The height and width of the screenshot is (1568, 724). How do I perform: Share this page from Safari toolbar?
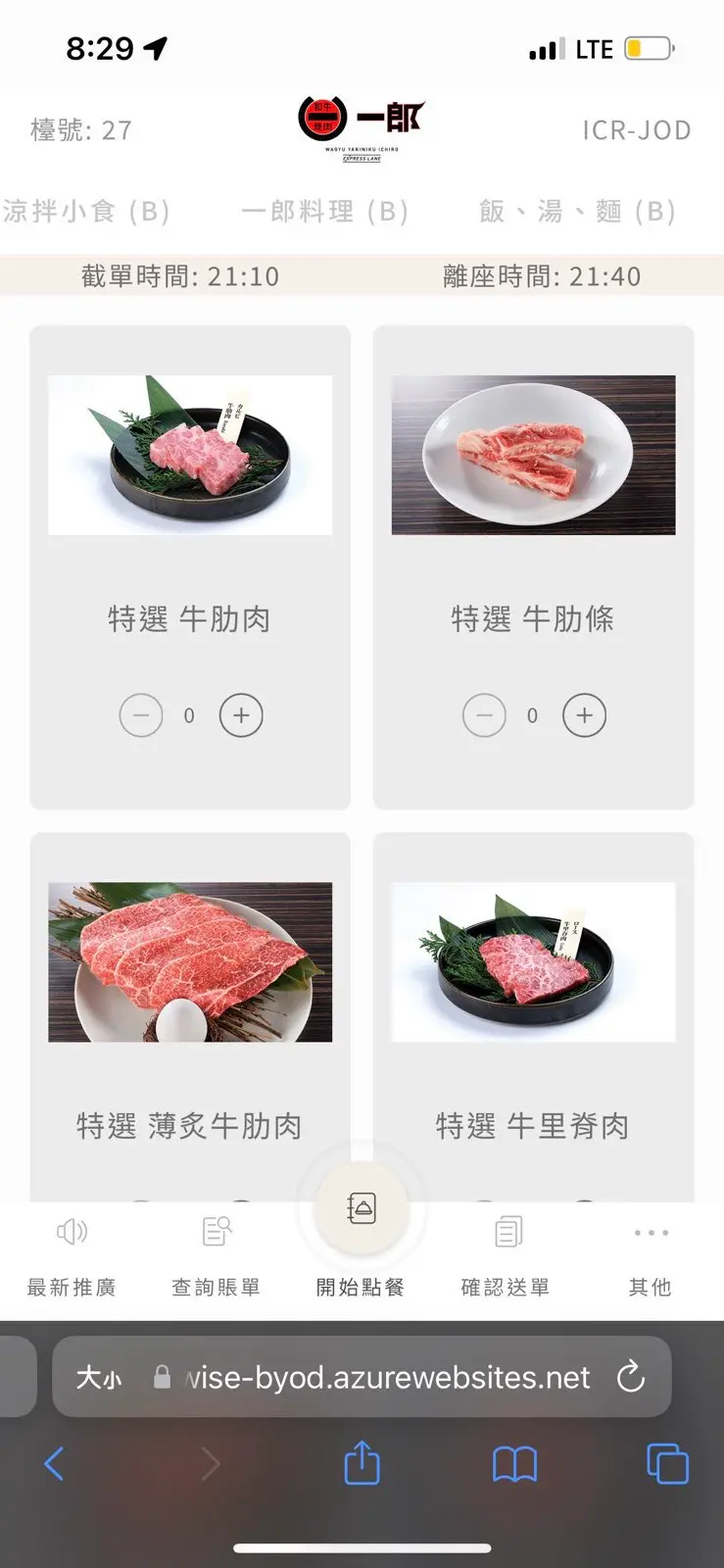362,1463
